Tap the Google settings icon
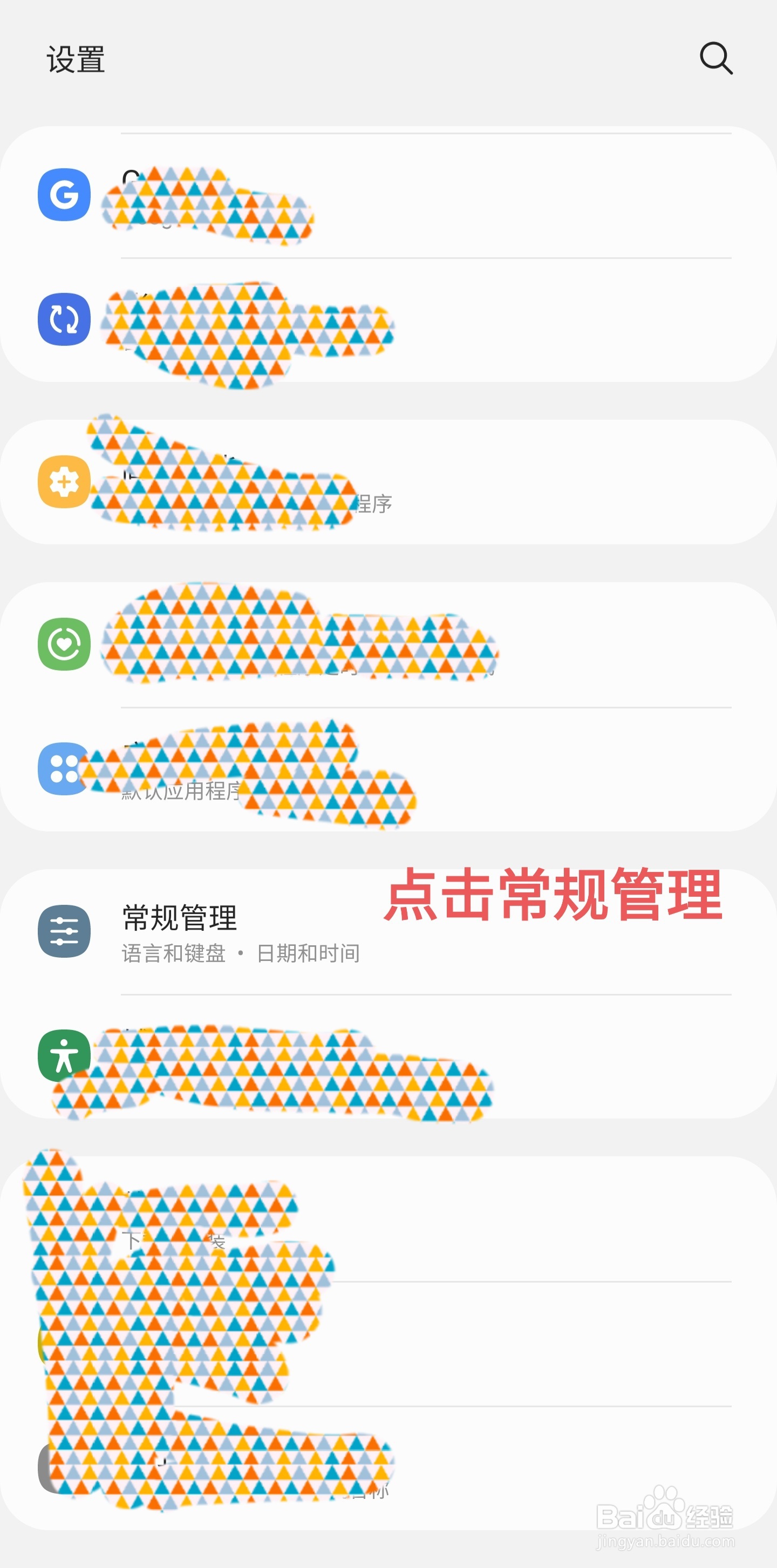 [65, 196]
